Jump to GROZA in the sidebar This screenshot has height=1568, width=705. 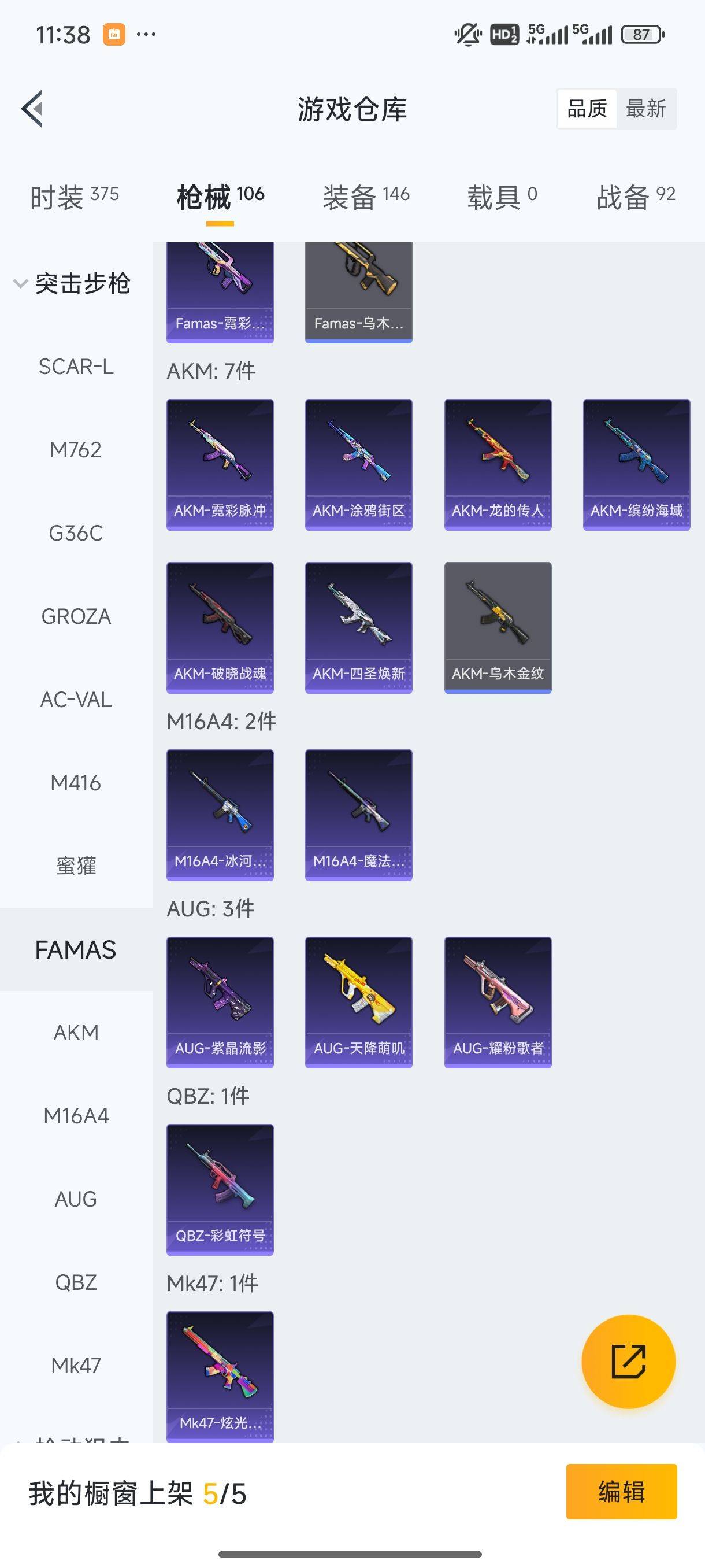[x=76, y=616]
